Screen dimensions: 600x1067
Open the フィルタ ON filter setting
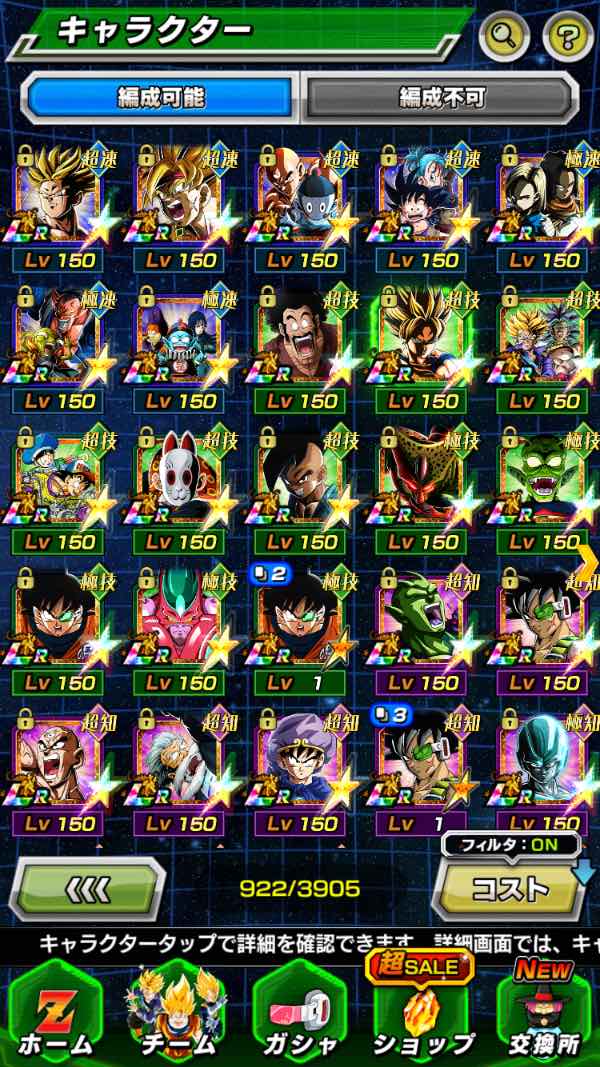coord(511,845)
